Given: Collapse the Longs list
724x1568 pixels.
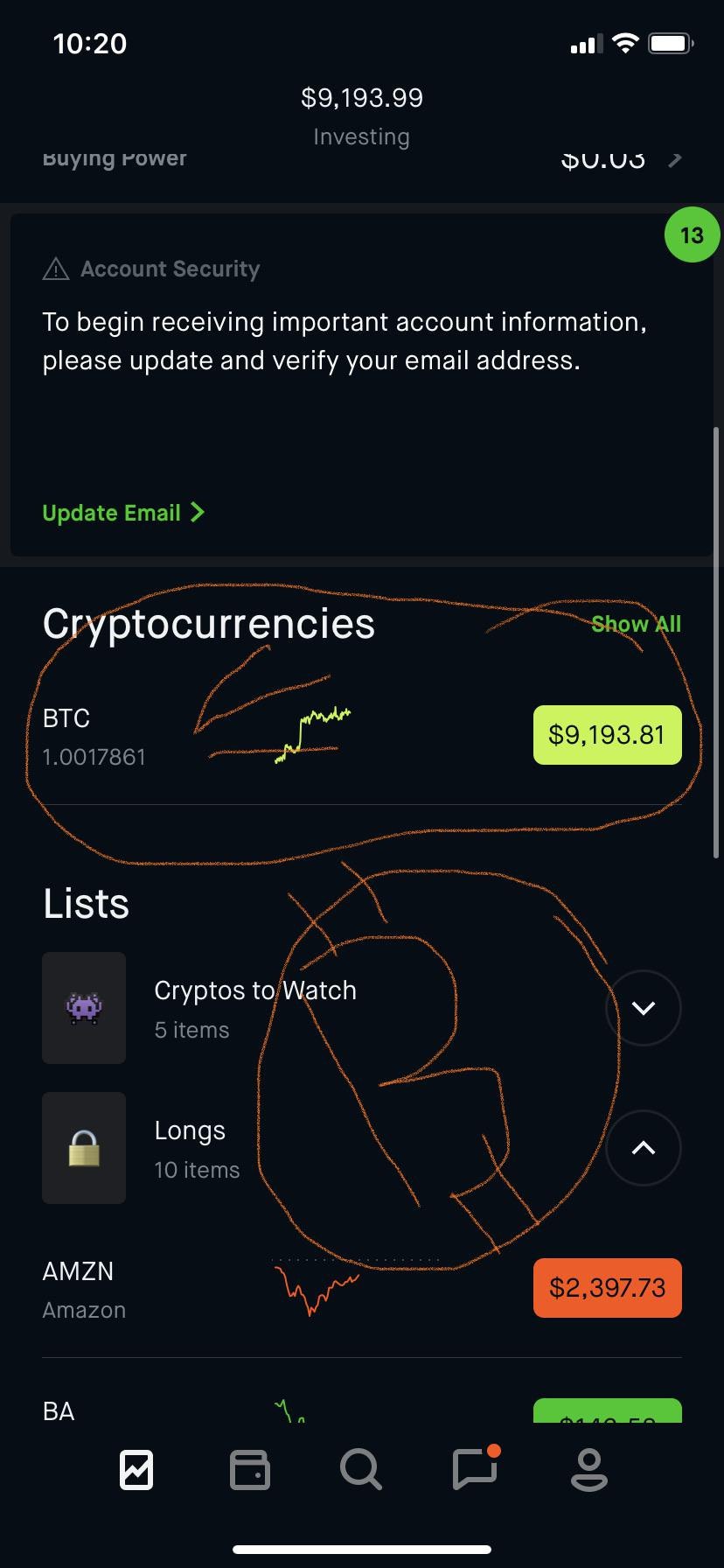Looking at the screenshot, I should click(644, 1148).
